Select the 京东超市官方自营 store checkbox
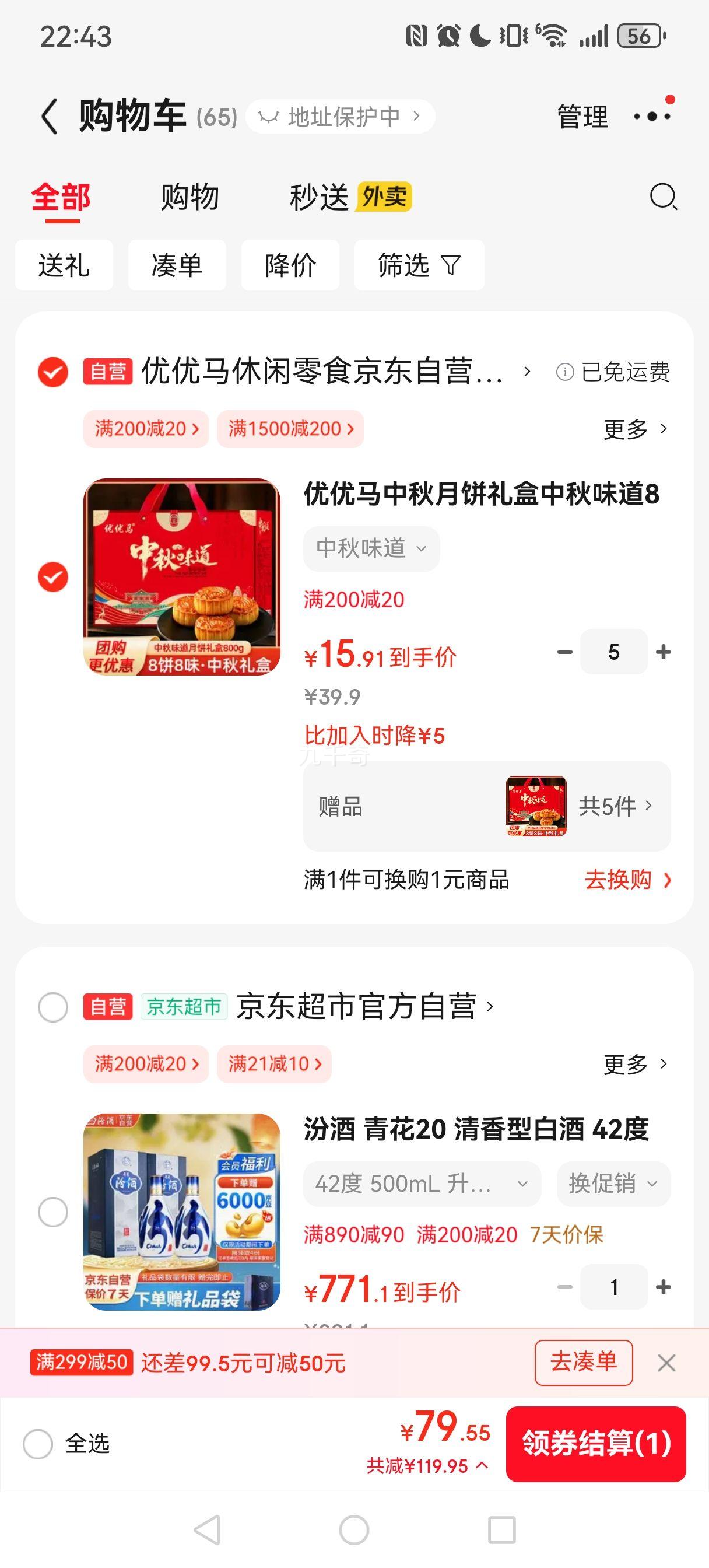This screenshot has height=1568, width=709. click(x=53, y=1007)
